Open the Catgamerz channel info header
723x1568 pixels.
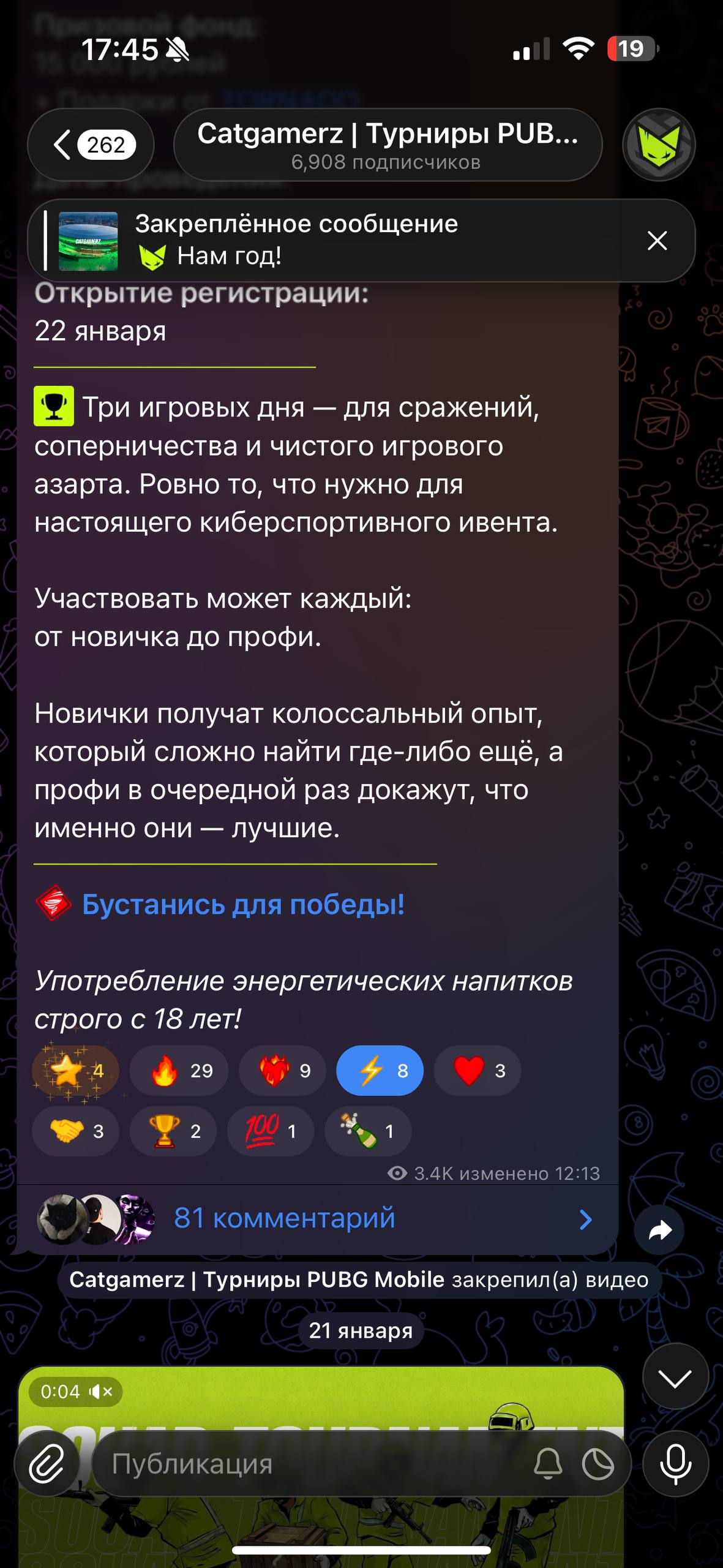pyautogui.click(x=388, y=145)
